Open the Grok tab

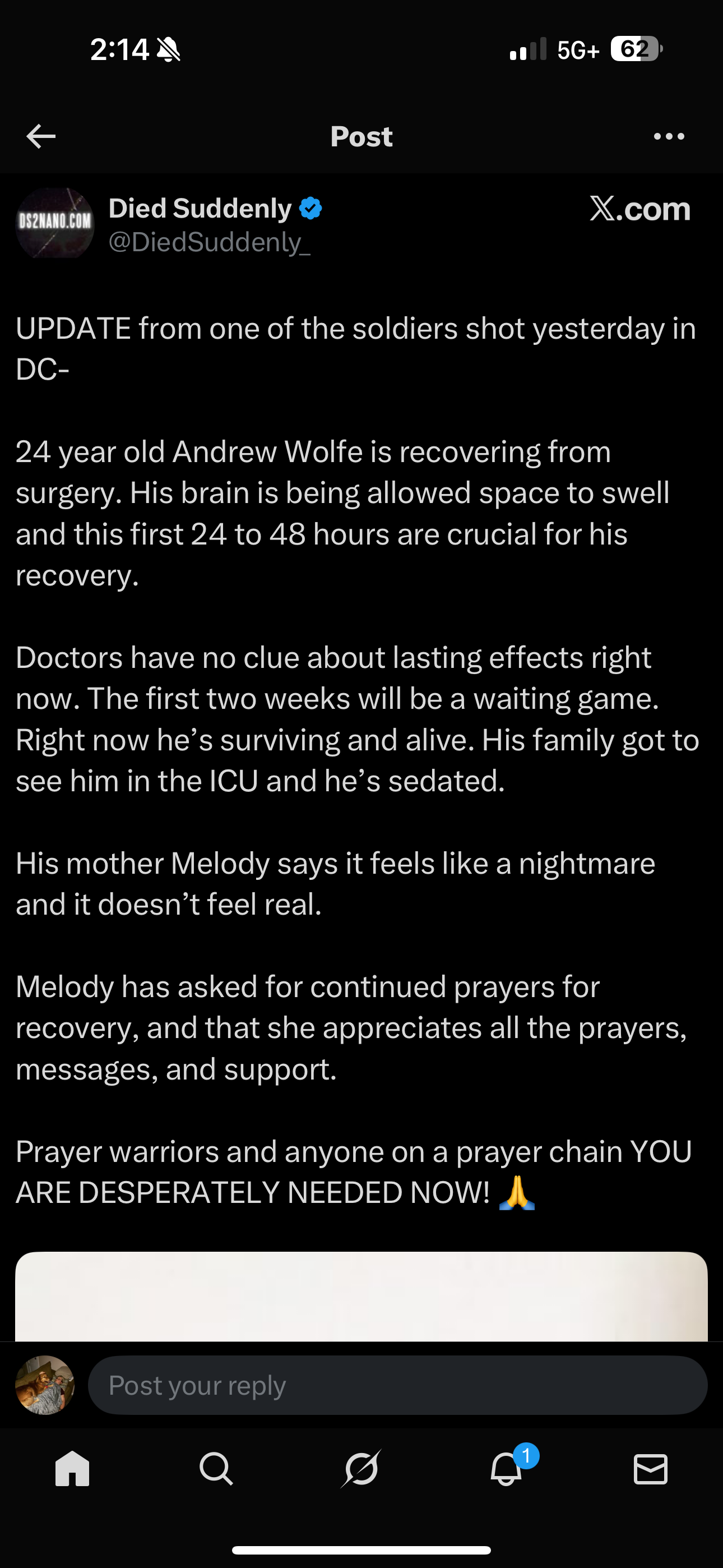tap(361, 1469)
